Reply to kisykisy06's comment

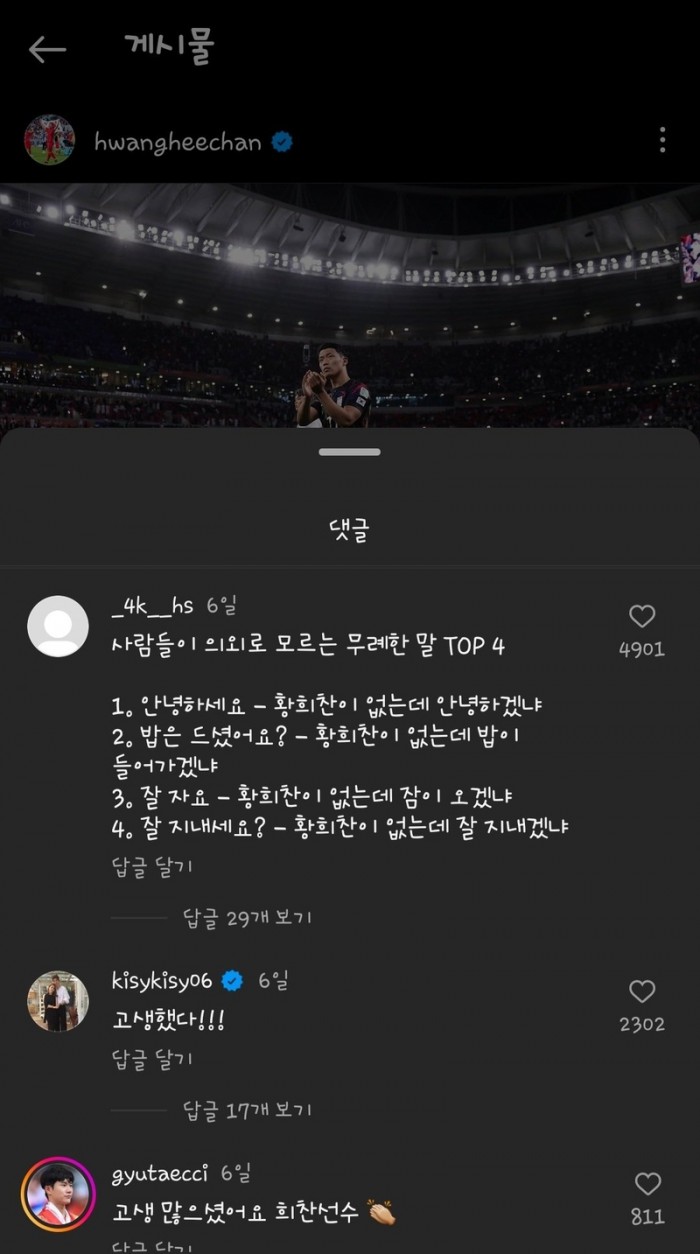click(152, 1057)
